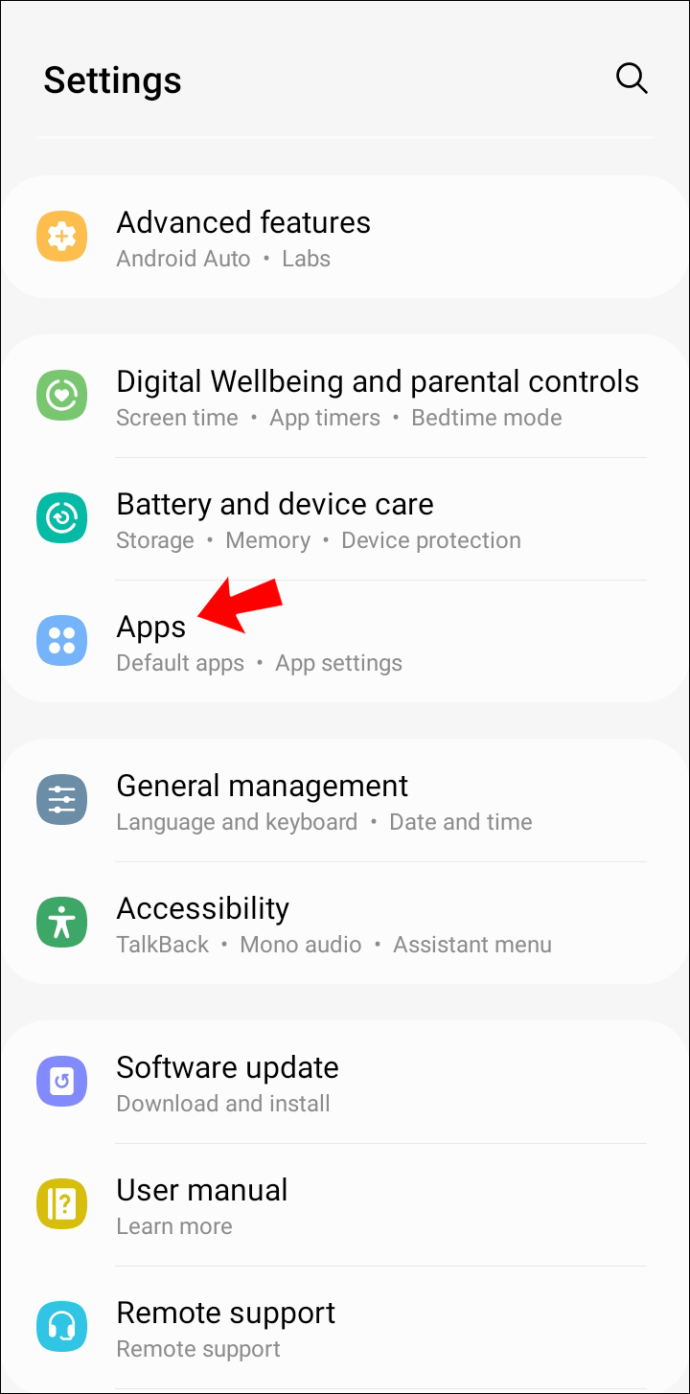Open Digital Wellbeing and parental controls
Viewport: 690px width, 1394px height.
(345, 397)
